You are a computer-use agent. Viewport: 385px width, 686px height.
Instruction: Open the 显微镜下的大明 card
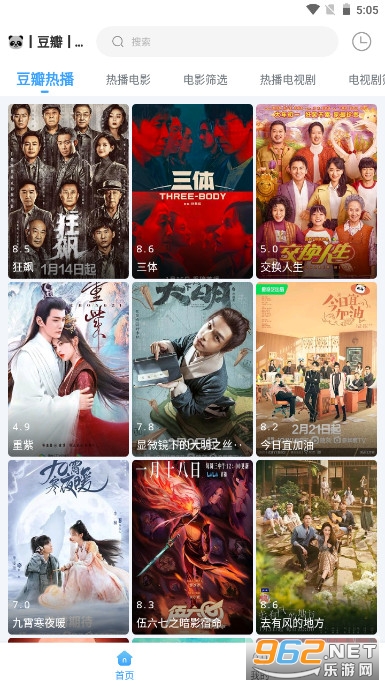click(192, 369)
